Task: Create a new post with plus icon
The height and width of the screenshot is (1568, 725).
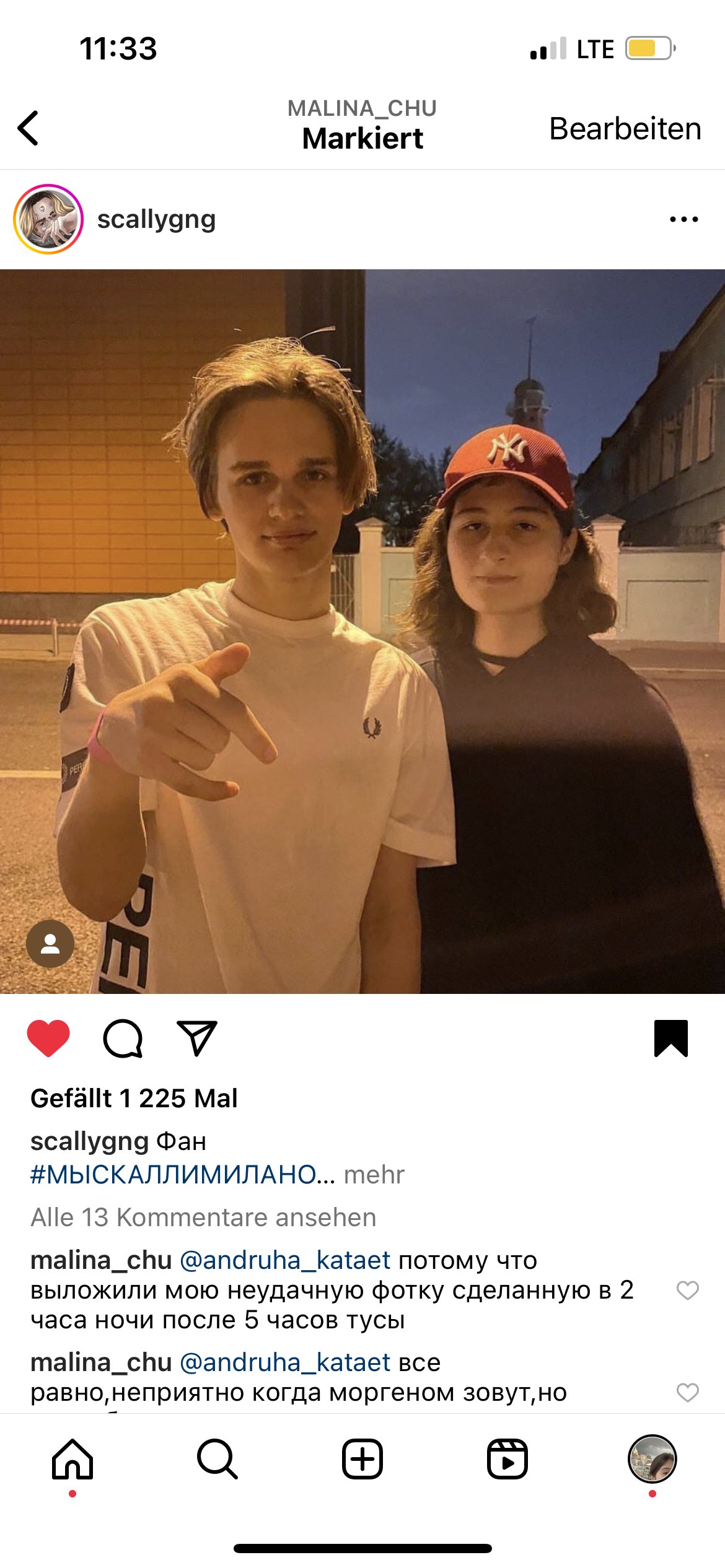Action: click(x=362, y=1459)
